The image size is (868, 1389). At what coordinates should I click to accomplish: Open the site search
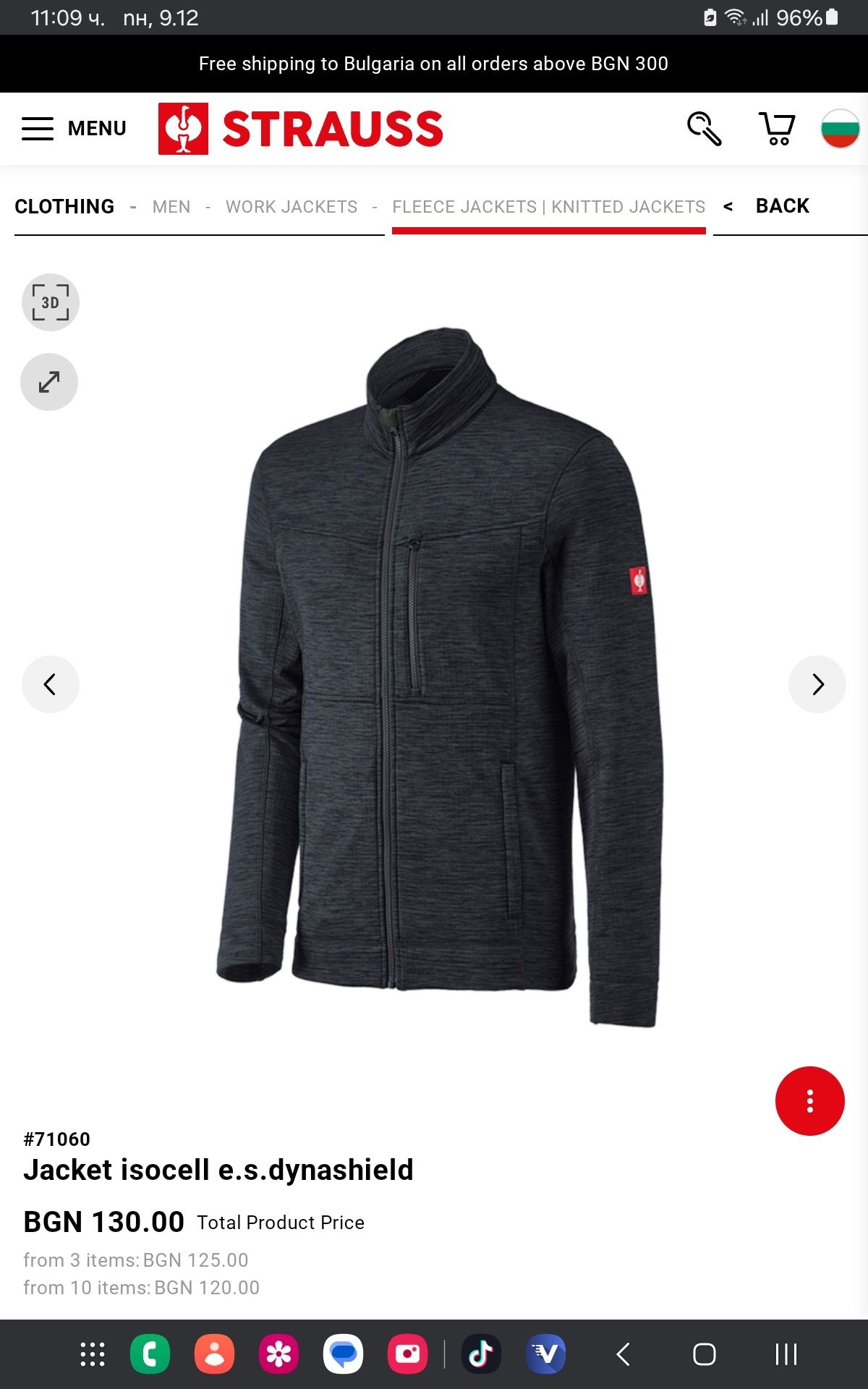[704, 129]
